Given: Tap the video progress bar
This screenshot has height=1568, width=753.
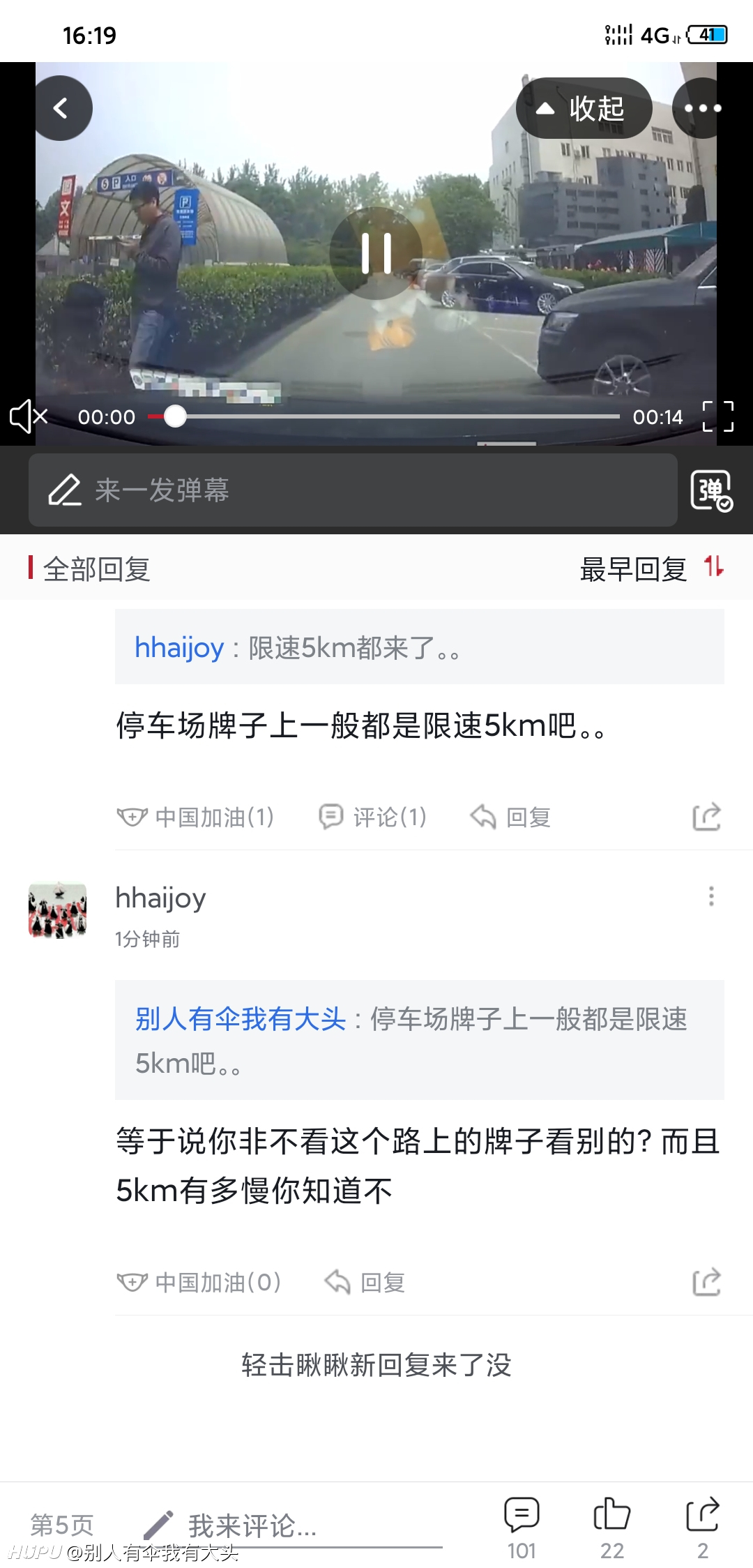Looking at the screenshot, I should tap(383, 416).
